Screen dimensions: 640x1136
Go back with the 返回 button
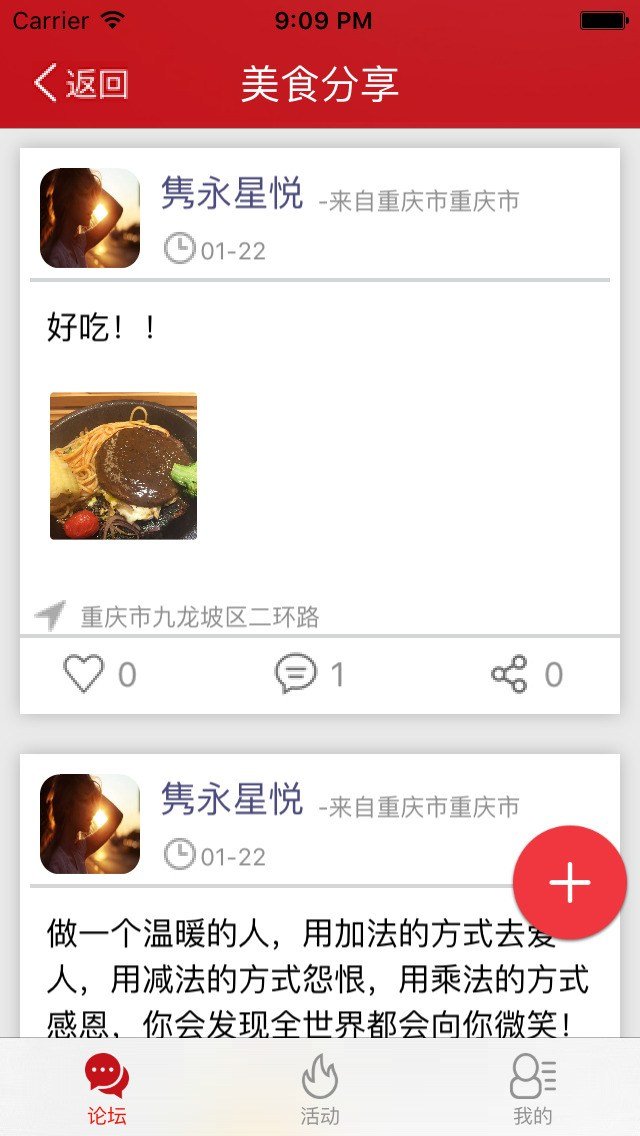(x=82, y=84)
